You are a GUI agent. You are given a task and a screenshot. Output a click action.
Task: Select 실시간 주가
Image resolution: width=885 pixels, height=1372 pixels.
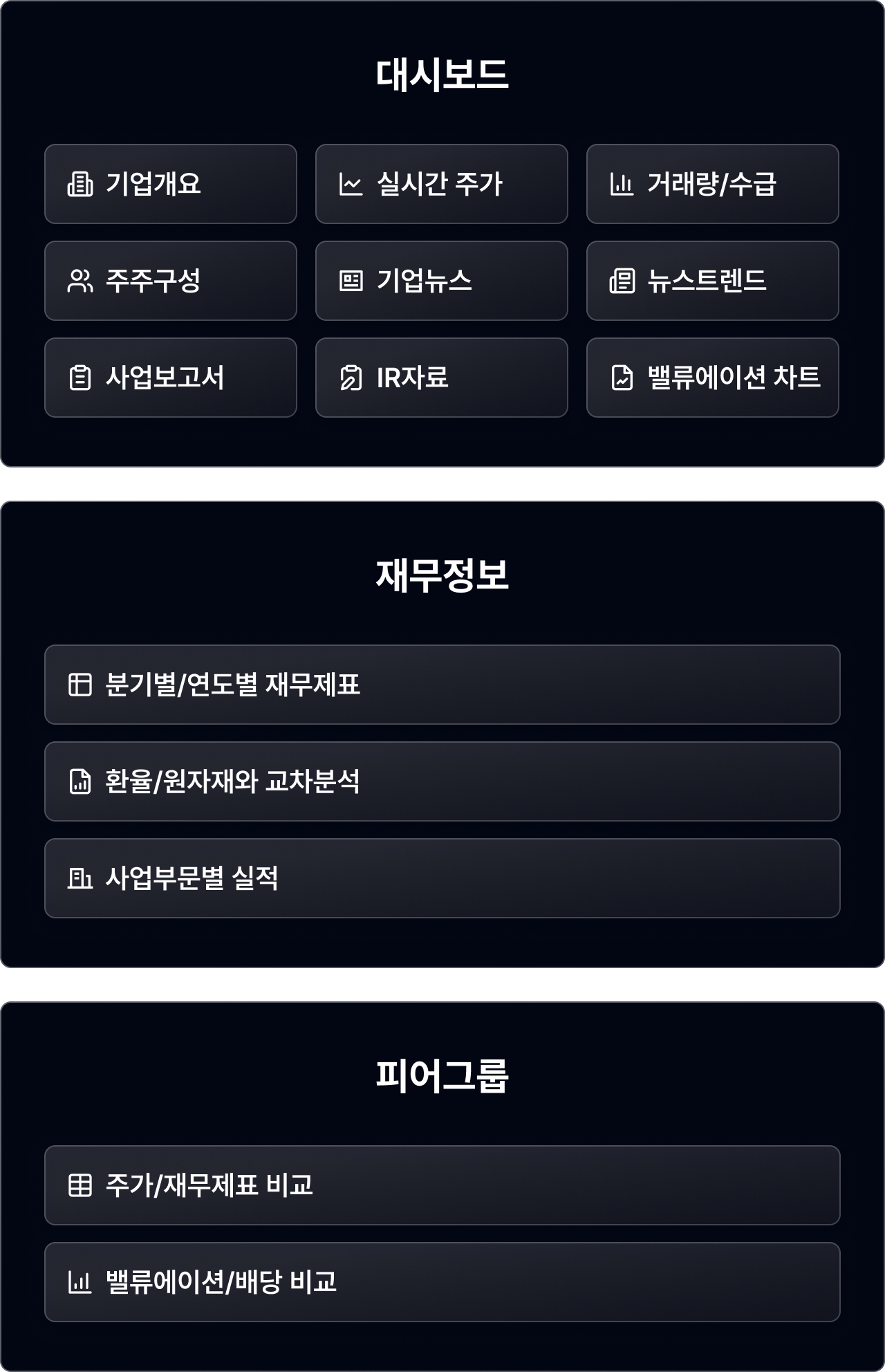[x=442, y=184]
